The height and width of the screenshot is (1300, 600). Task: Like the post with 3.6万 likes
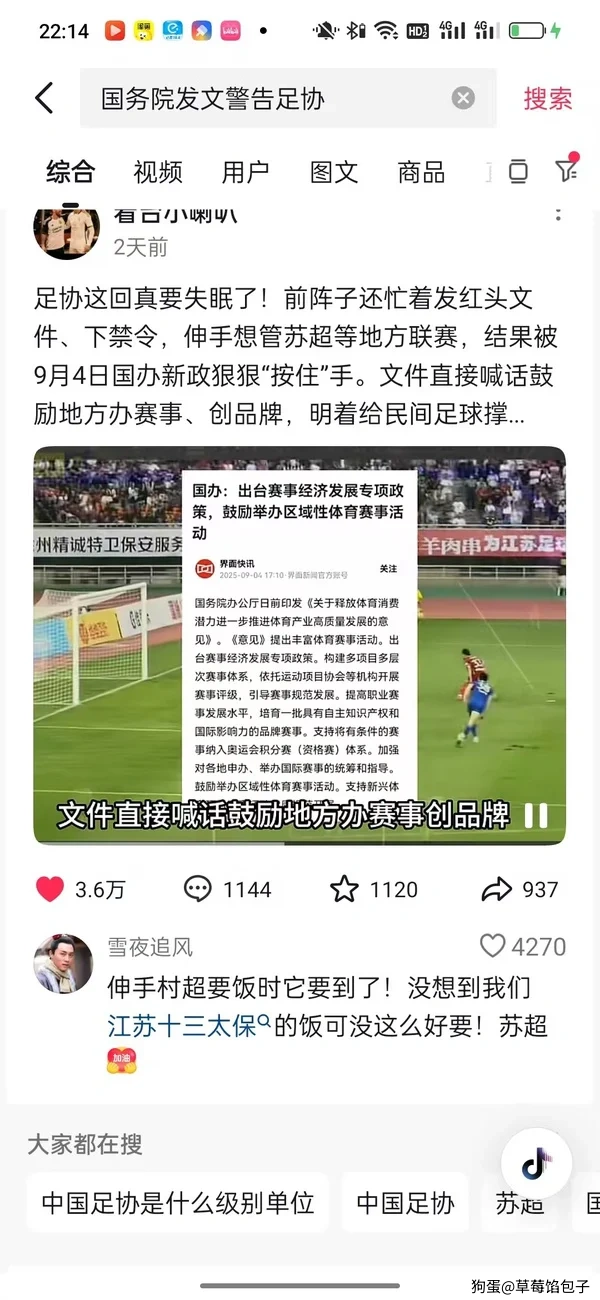50,889
